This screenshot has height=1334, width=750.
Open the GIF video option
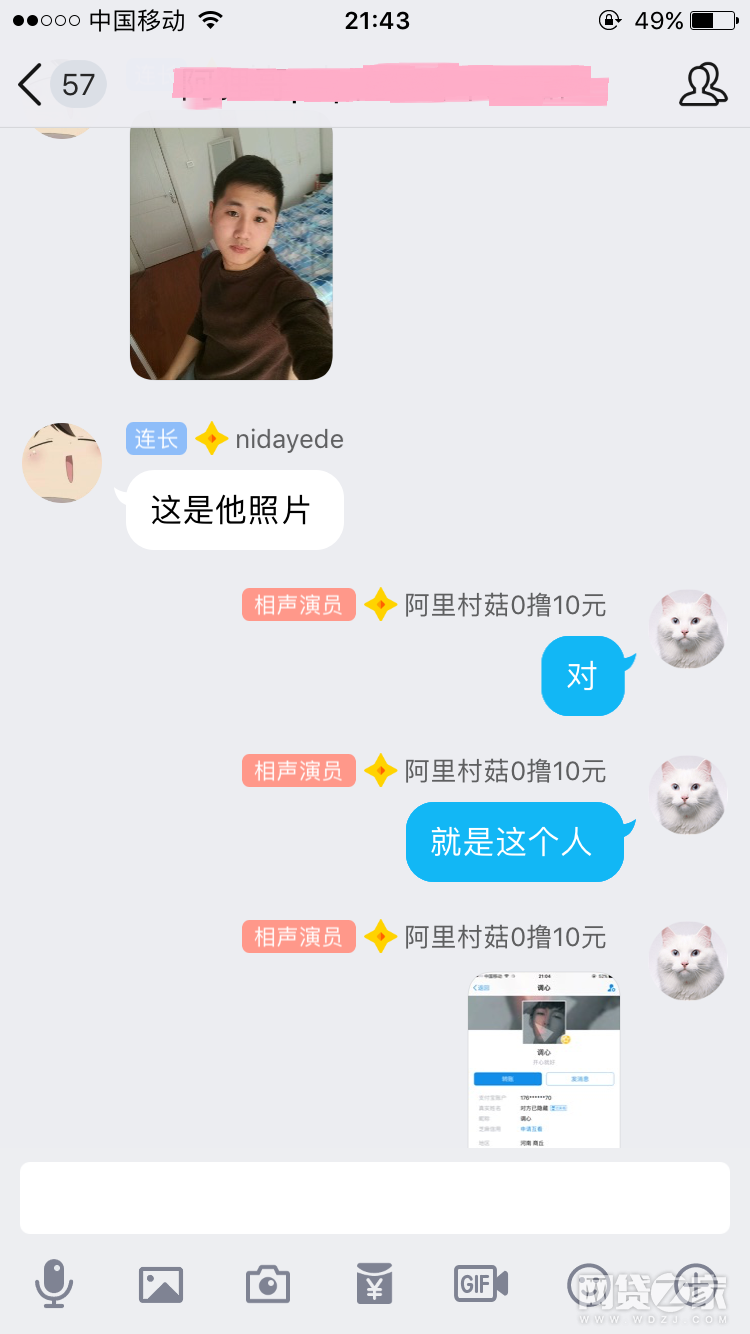(481, 1284)
